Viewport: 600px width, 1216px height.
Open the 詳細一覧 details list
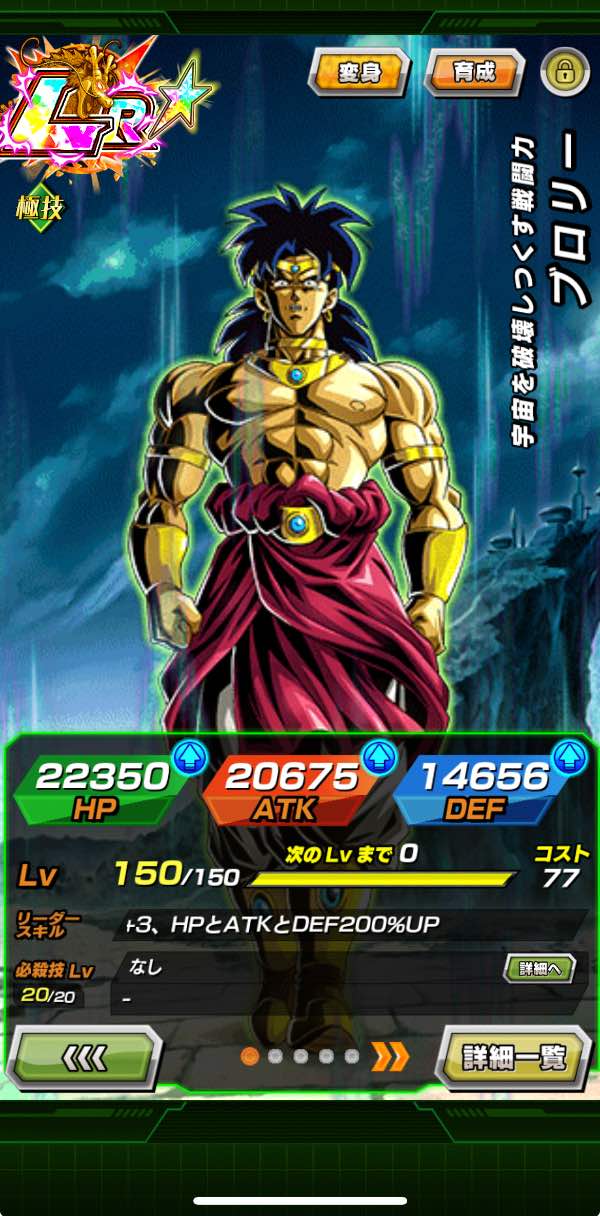pyautogui.click(x=513, y=1056)
